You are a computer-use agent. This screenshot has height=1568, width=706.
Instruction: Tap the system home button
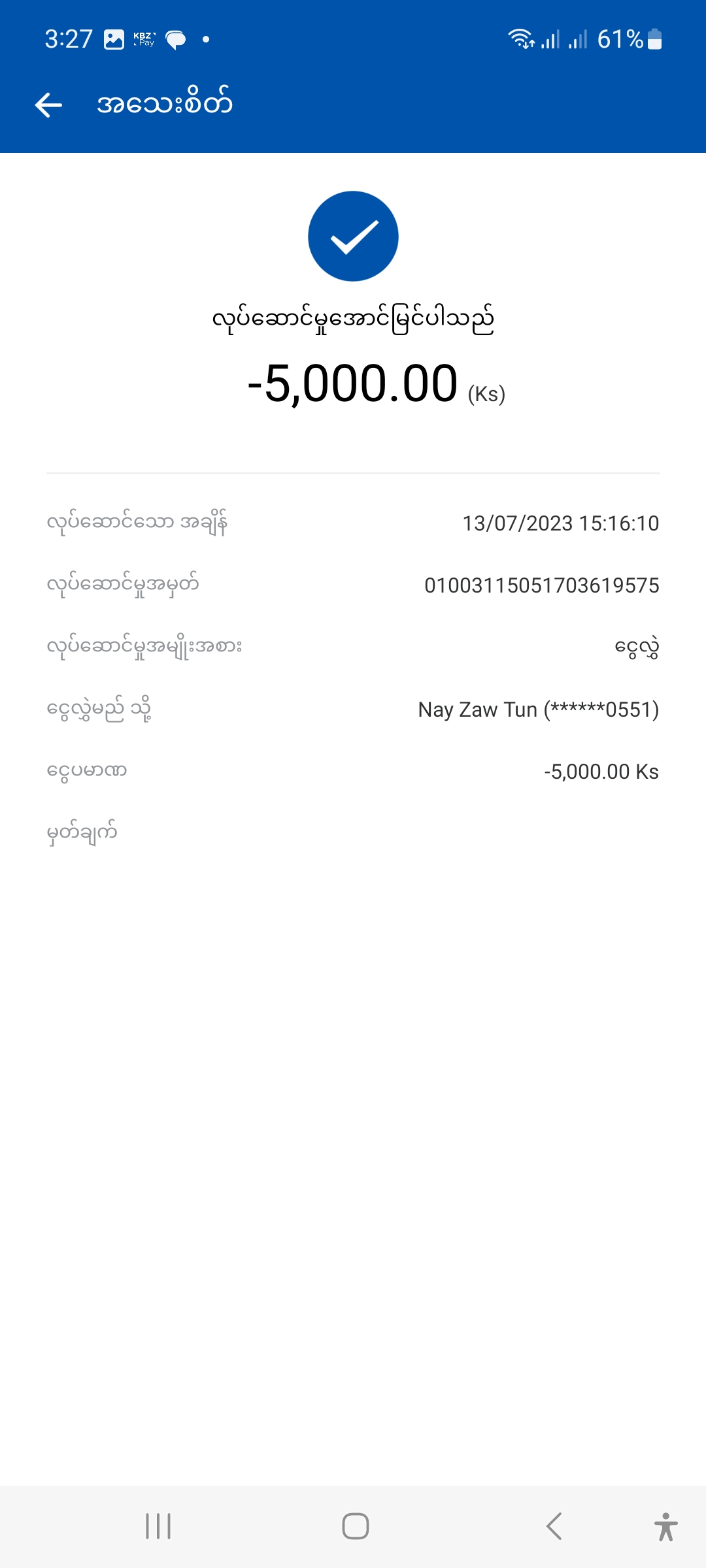coord(355,1526)
